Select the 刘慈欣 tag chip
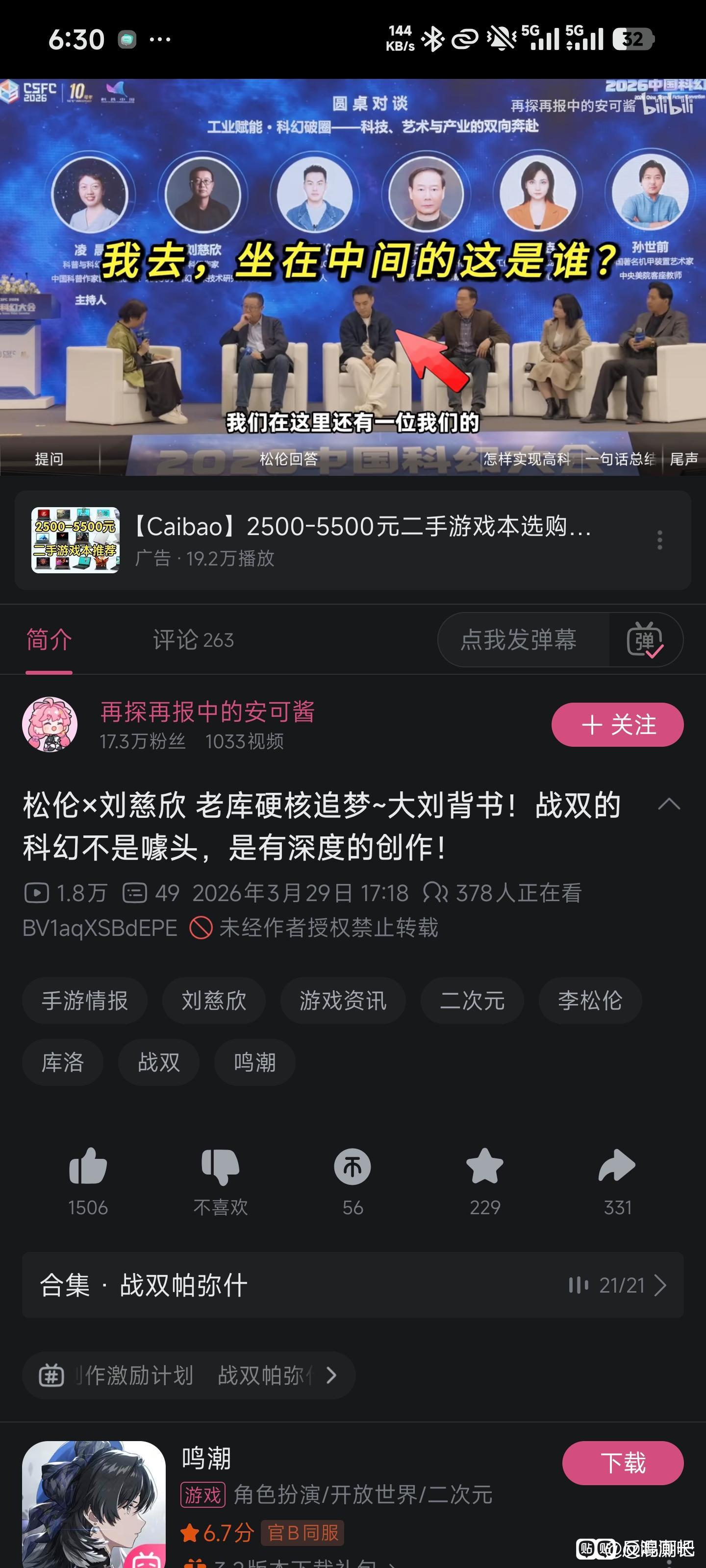 click(x=214, y=1000)
